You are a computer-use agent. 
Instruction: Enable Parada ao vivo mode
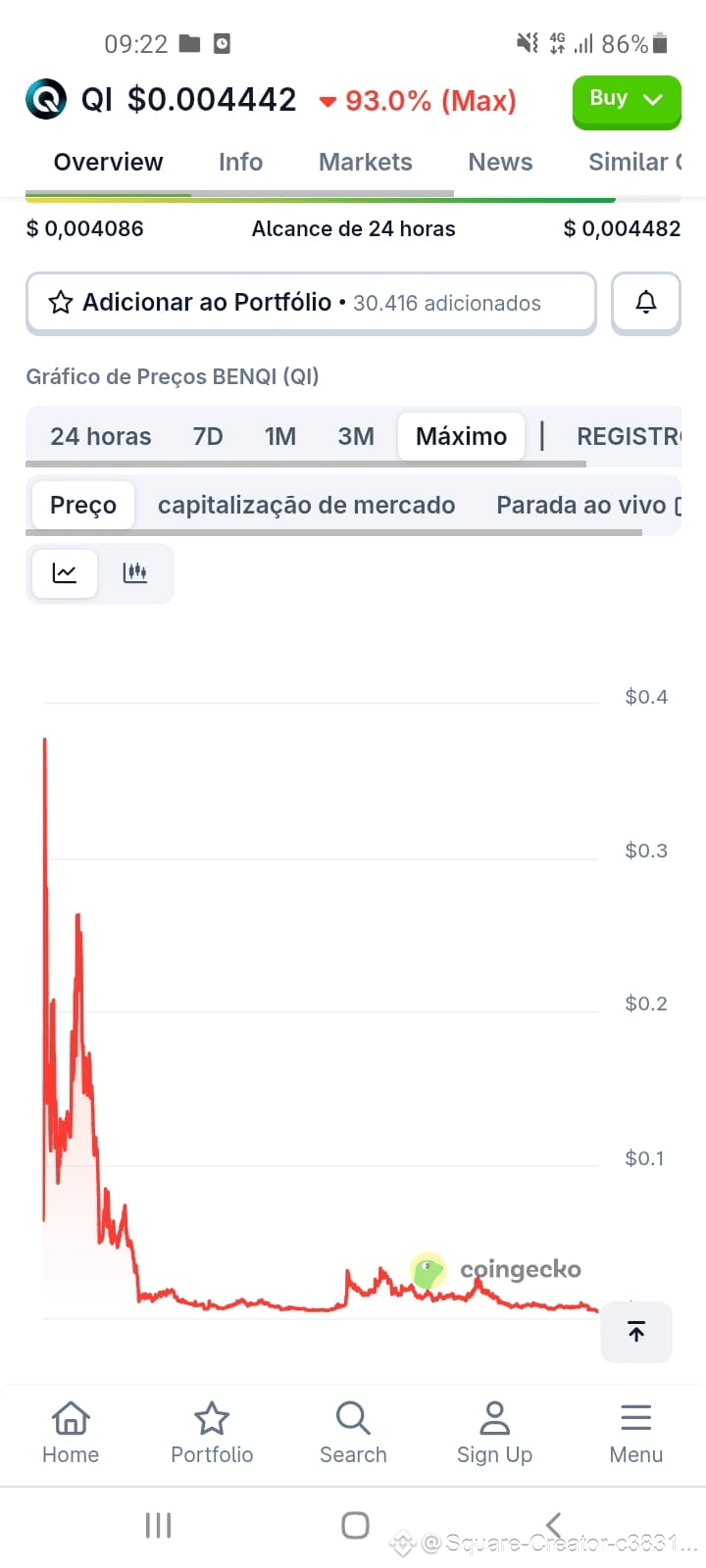[584, 505]
